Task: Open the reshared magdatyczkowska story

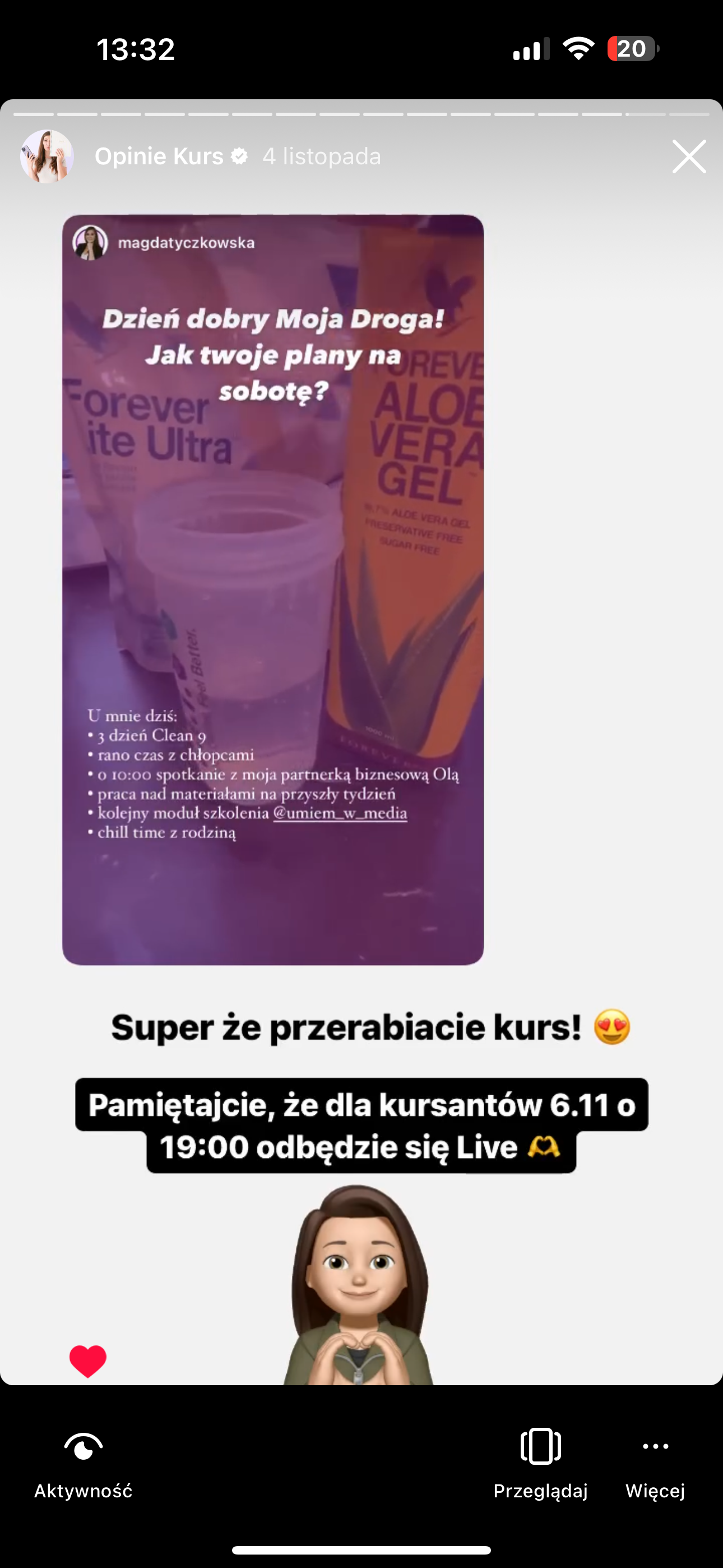Action: tap(272, 589)
